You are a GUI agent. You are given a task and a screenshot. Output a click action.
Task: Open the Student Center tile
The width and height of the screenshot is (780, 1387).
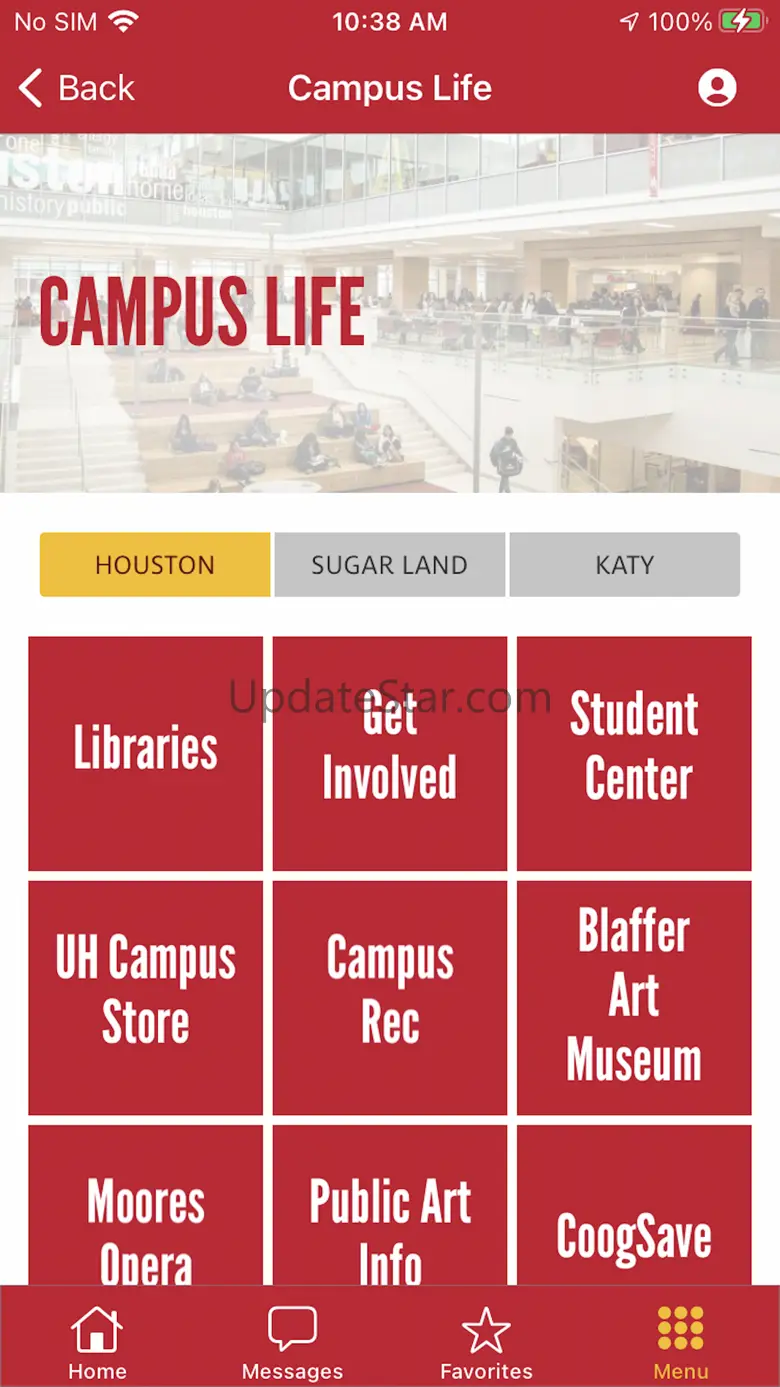pyautogui.click(x=634, y=753)
